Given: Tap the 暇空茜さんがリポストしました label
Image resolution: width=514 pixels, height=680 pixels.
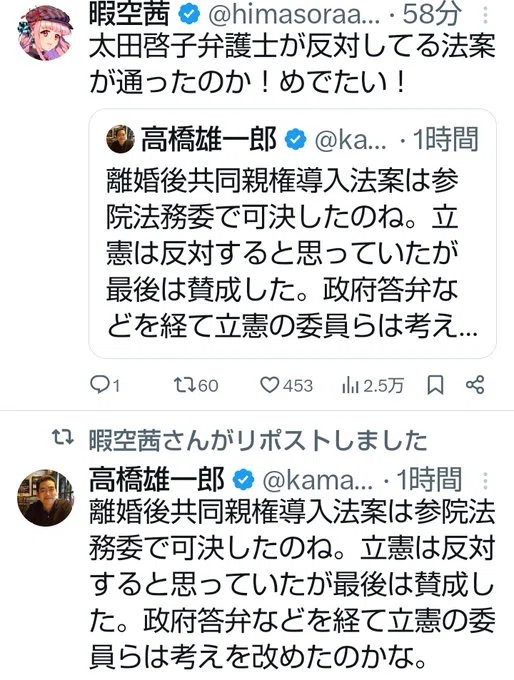Looking at the screenshot, I should [x=258, y=440].
